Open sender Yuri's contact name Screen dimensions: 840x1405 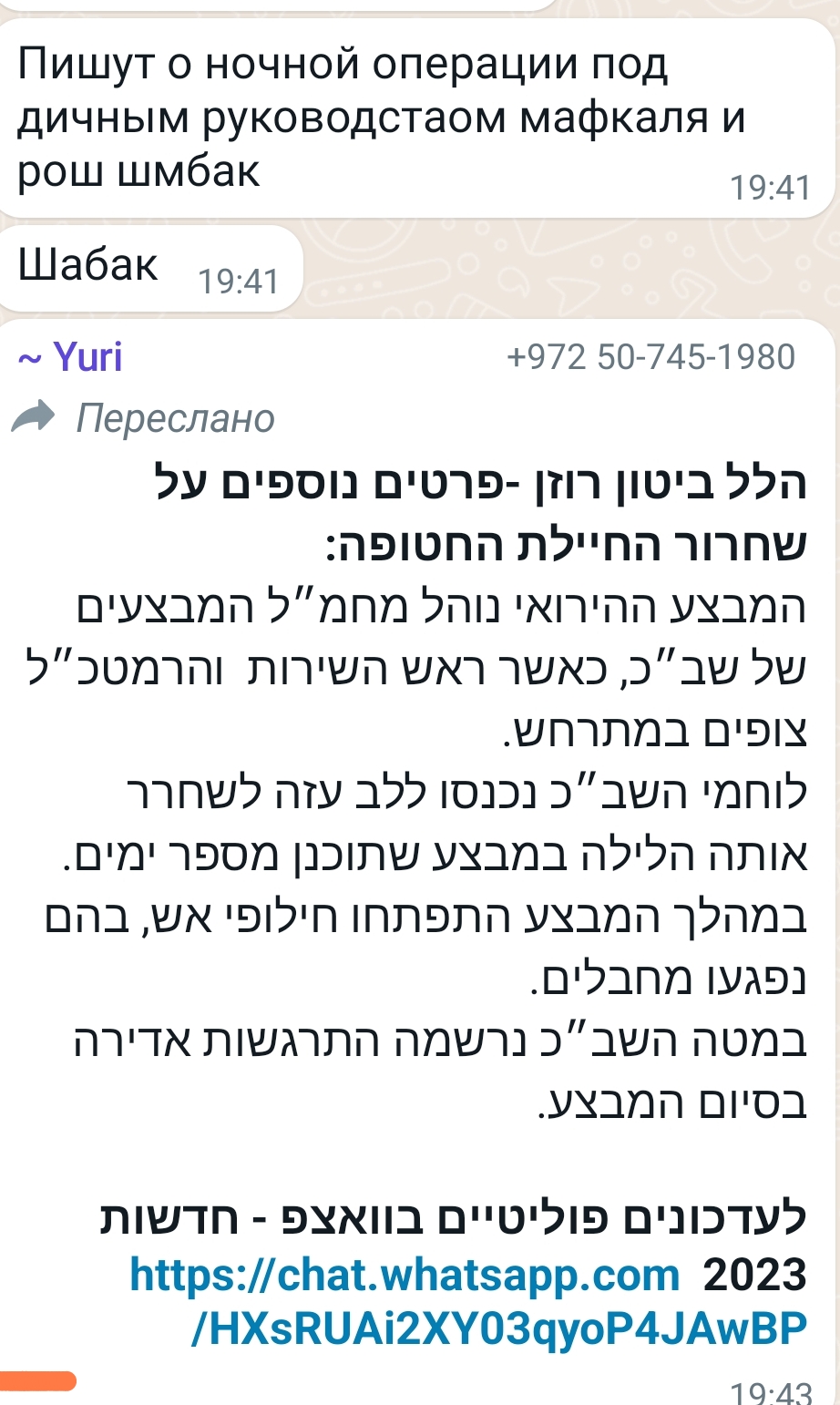tap(87, 356)
